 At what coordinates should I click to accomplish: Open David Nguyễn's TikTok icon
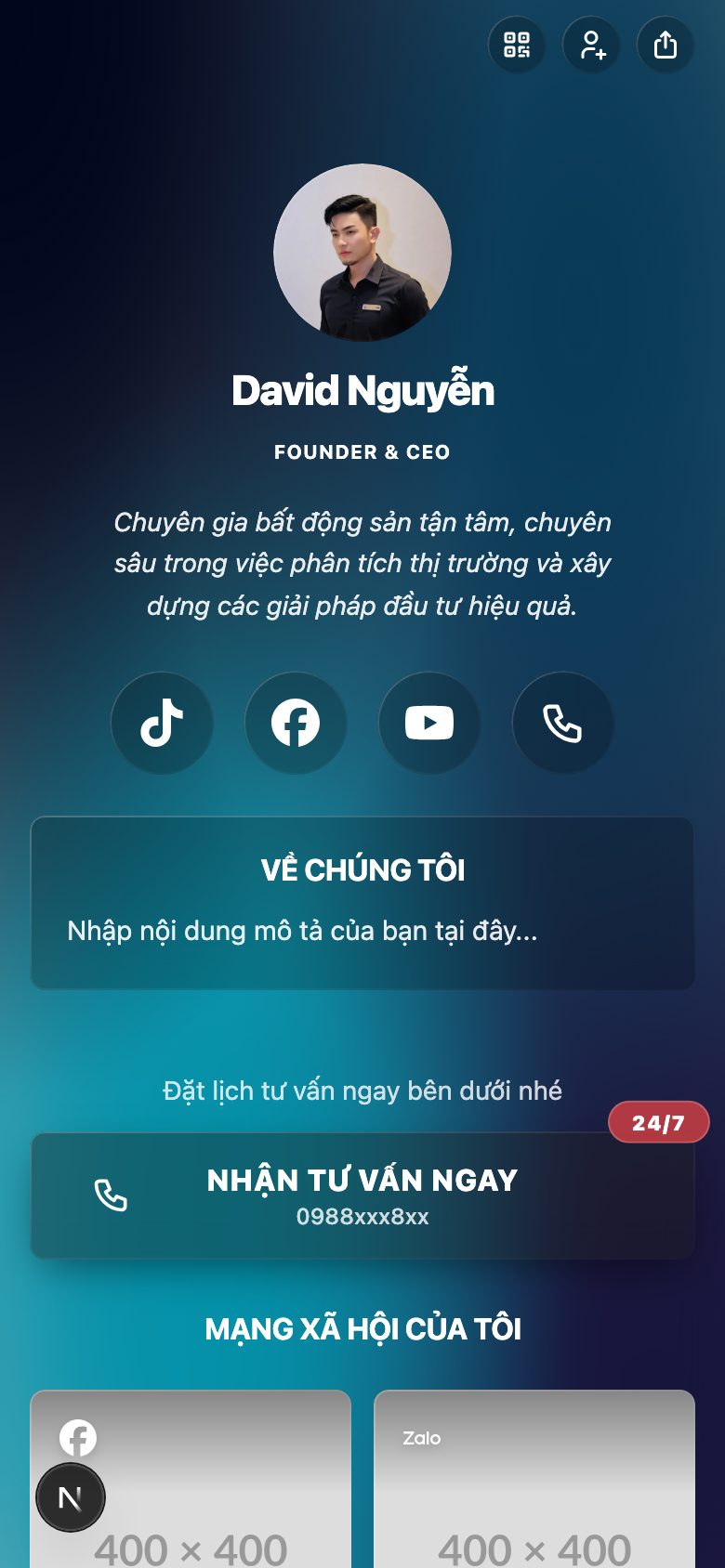(162, 723)
